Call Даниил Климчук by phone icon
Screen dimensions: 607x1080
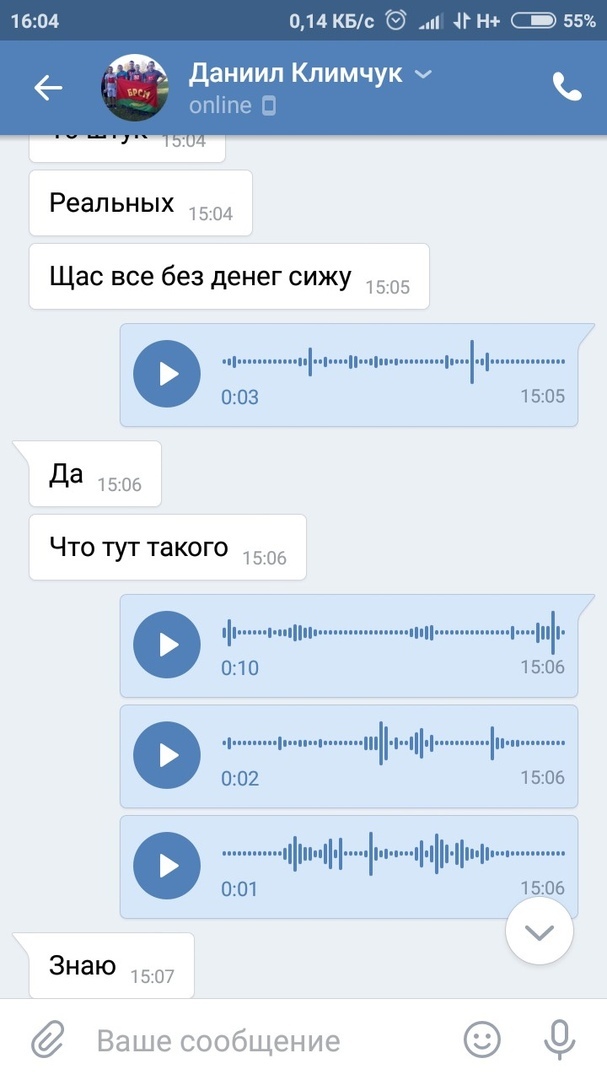(x=566, y=88)
